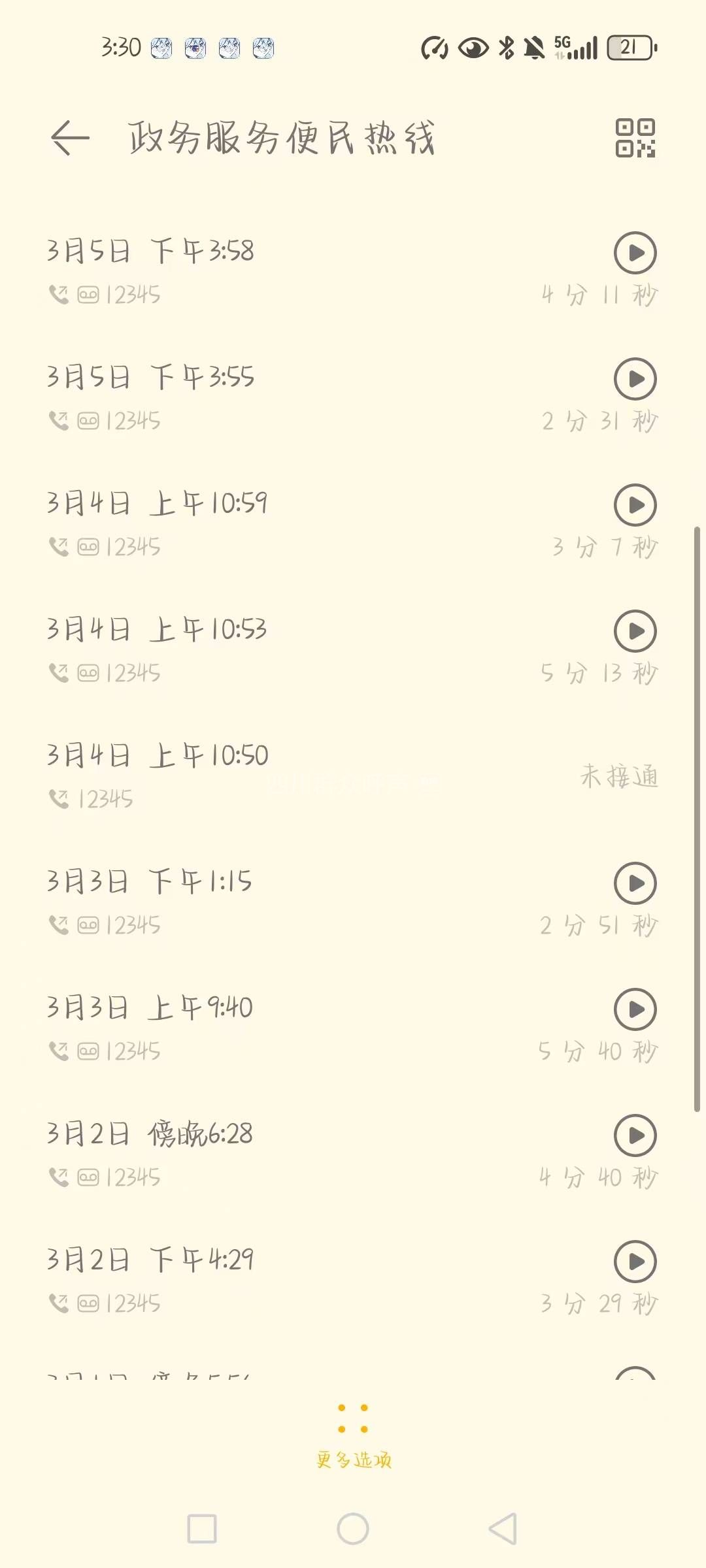
Task: Play recording from 3月3日 上午9:40 call
Action: (x=635, y=1009)
